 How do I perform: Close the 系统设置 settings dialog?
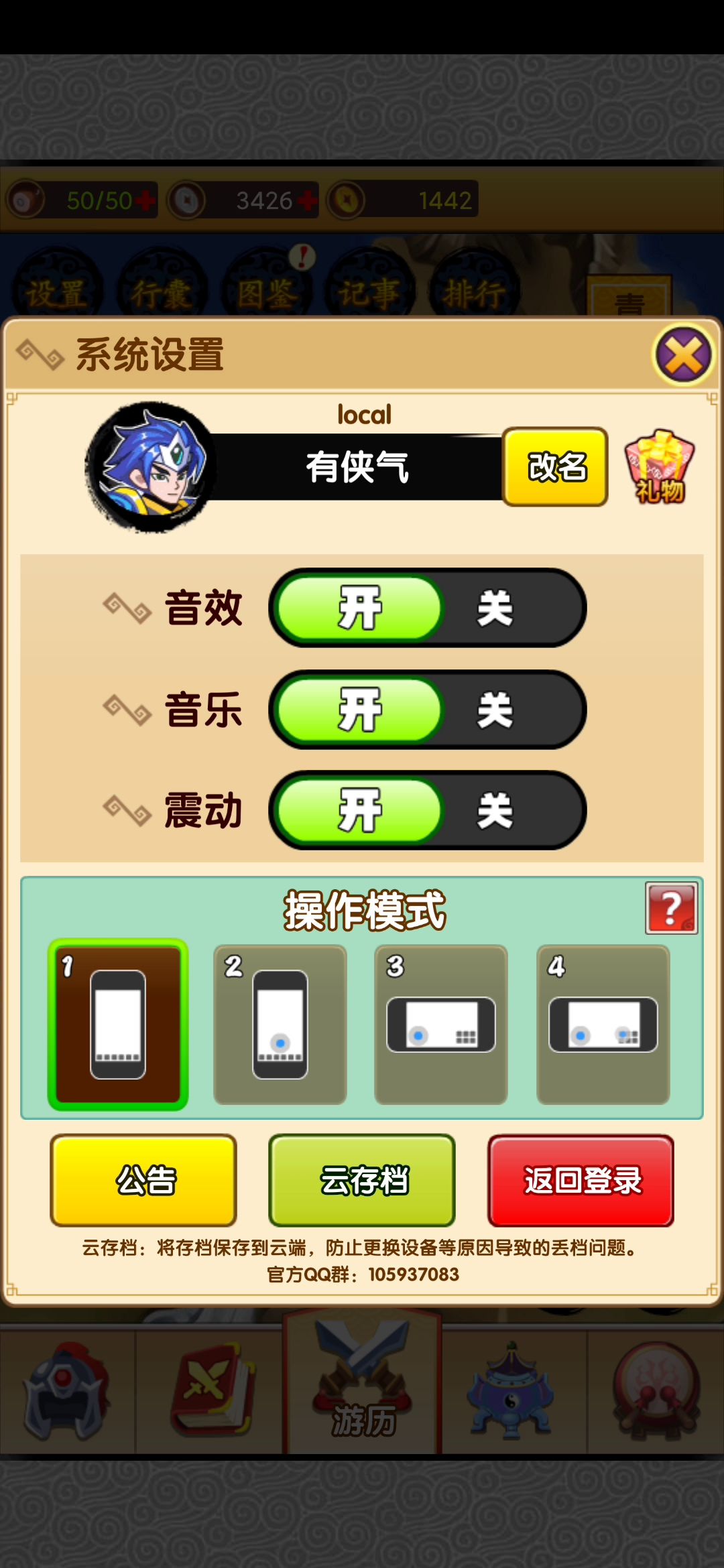683,354
